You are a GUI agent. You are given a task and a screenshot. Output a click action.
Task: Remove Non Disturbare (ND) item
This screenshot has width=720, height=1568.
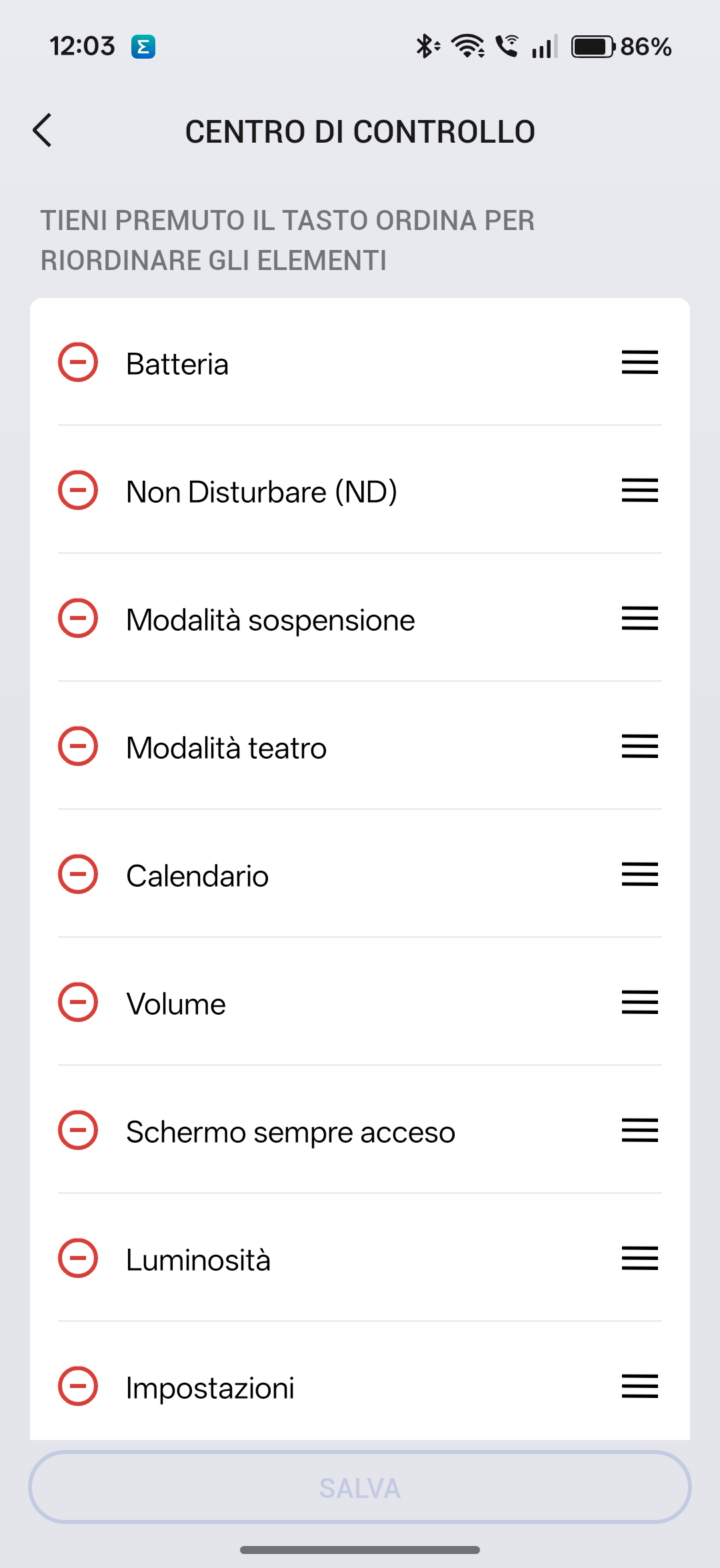78,491
